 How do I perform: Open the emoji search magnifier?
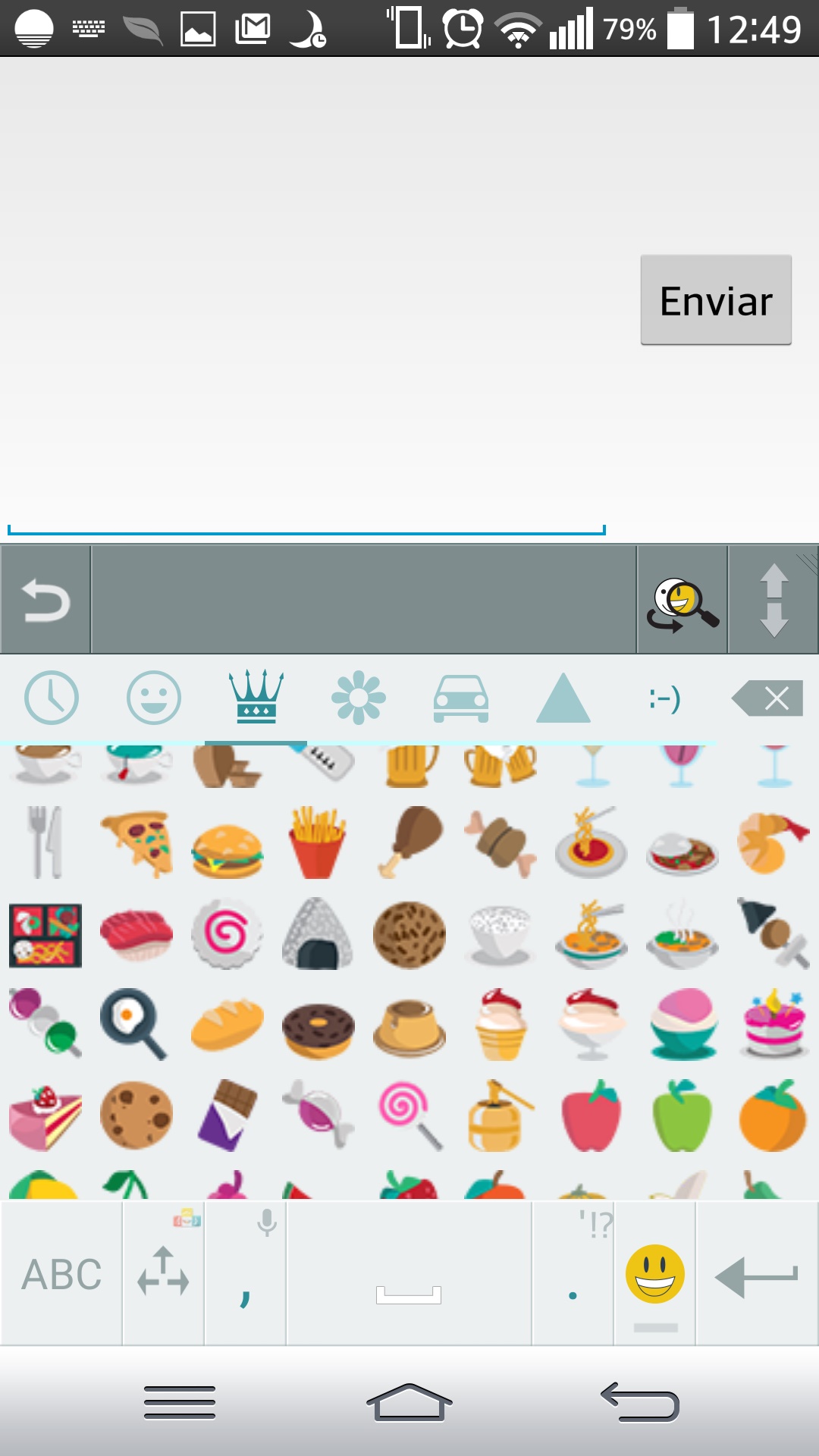[x=682, y=600]
